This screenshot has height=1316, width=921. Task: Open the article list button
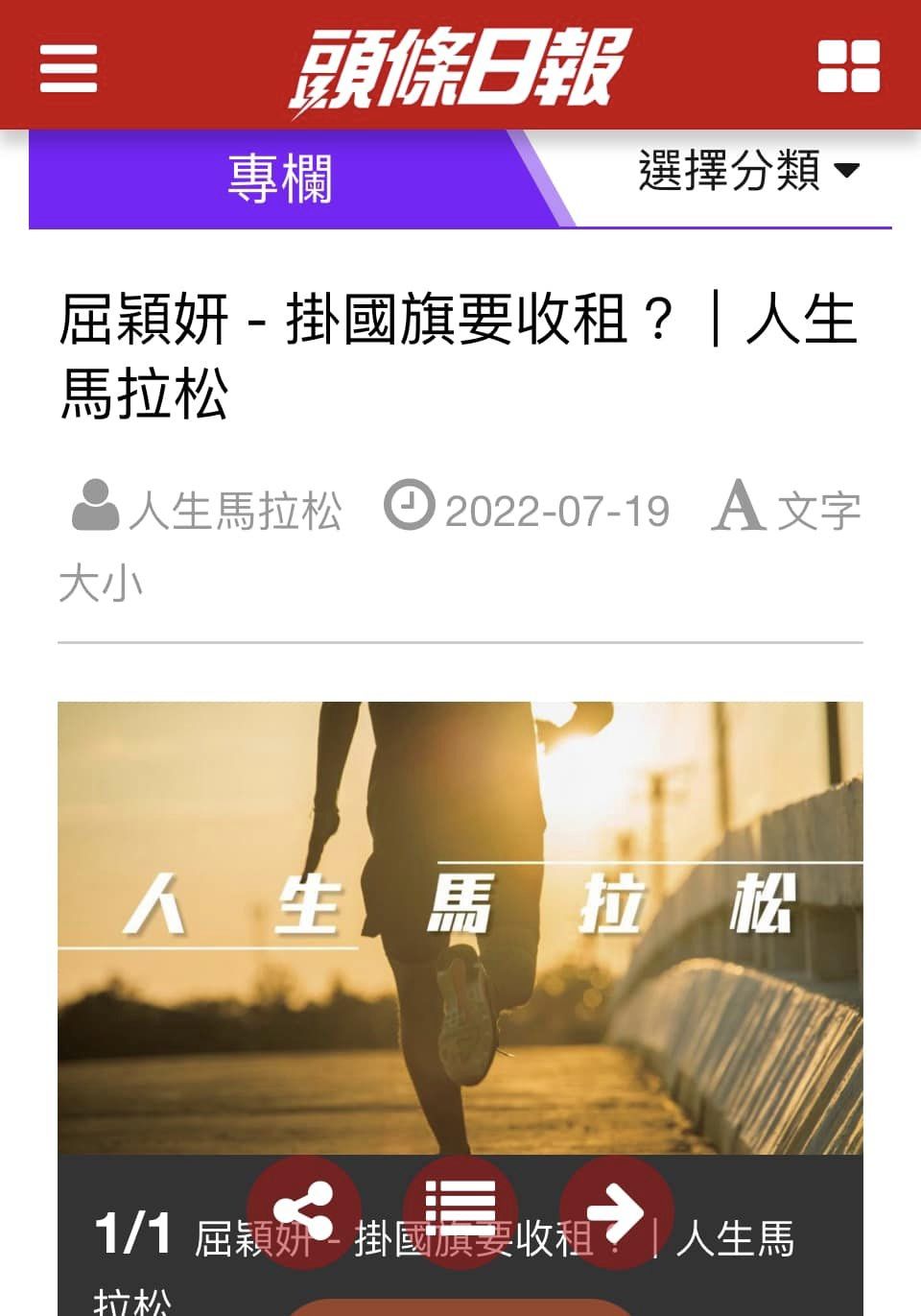460,1211
